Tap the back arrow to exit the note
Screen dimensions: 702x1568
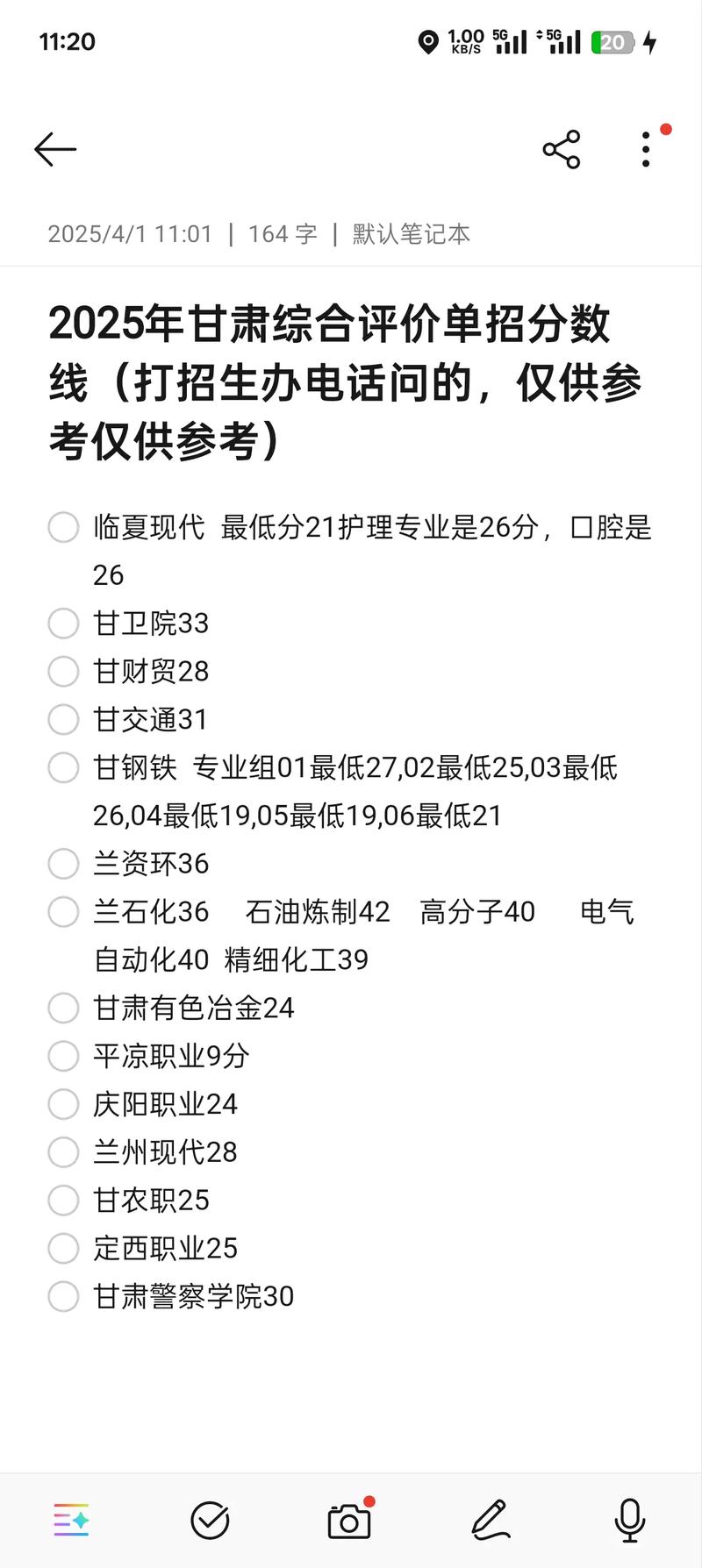pos(54,148)
